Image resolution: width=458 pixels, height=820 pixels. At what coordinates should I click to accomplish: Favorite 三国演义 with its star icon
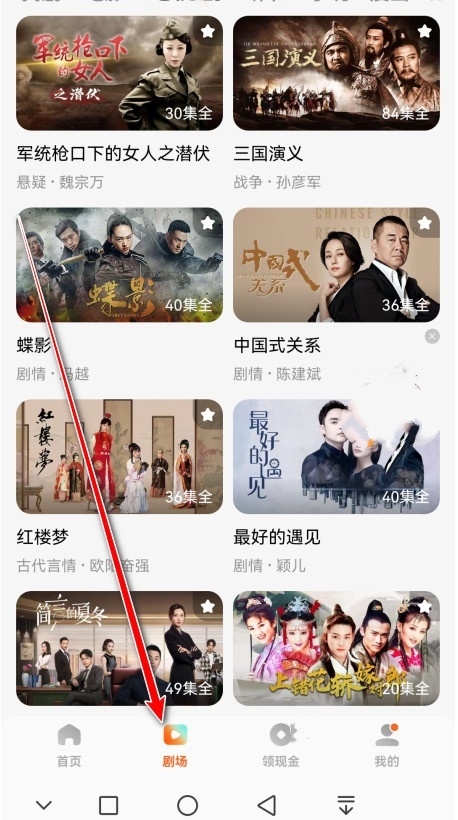tap(425, 31)
